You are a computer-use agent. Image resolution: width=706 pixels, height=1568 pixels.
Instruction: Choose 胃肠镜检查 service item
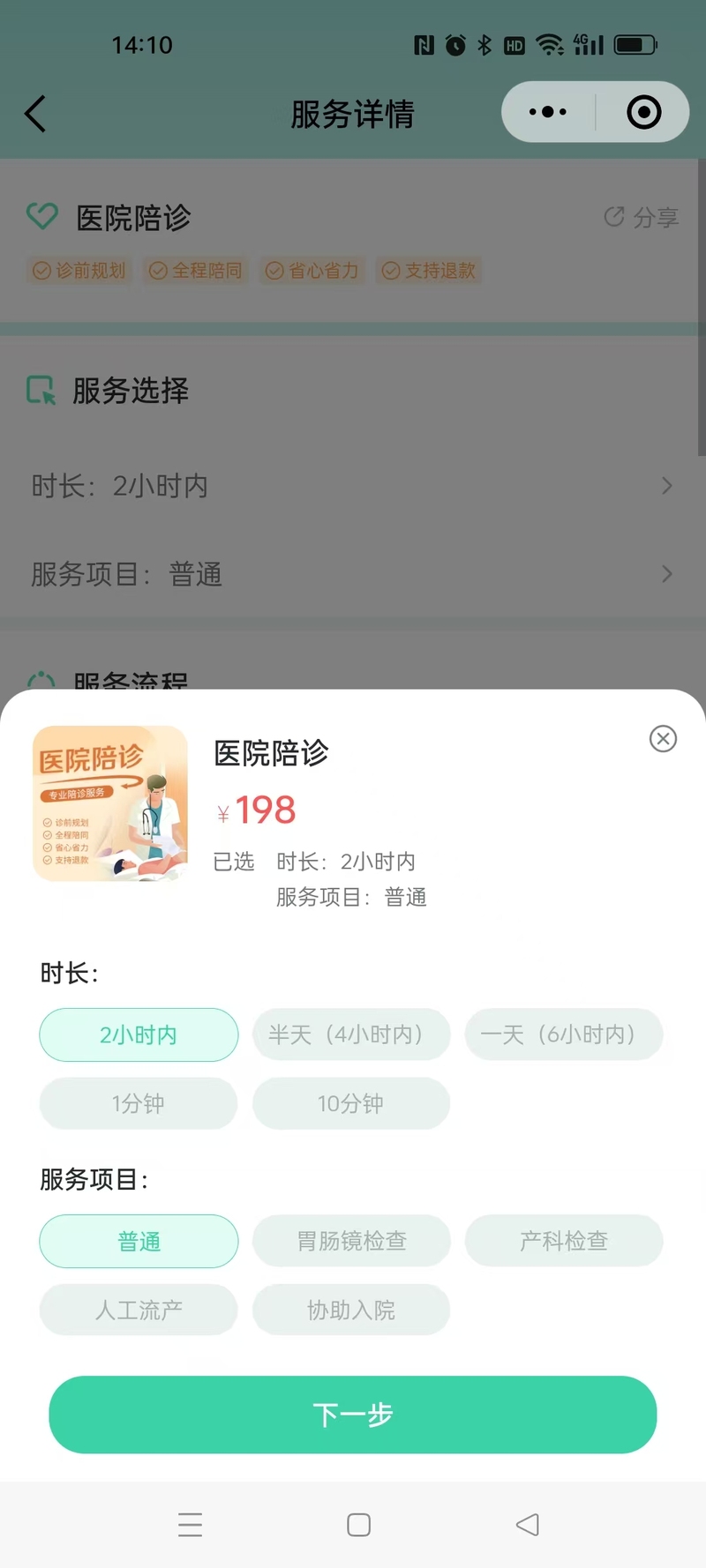click(x=351, y=1241)
